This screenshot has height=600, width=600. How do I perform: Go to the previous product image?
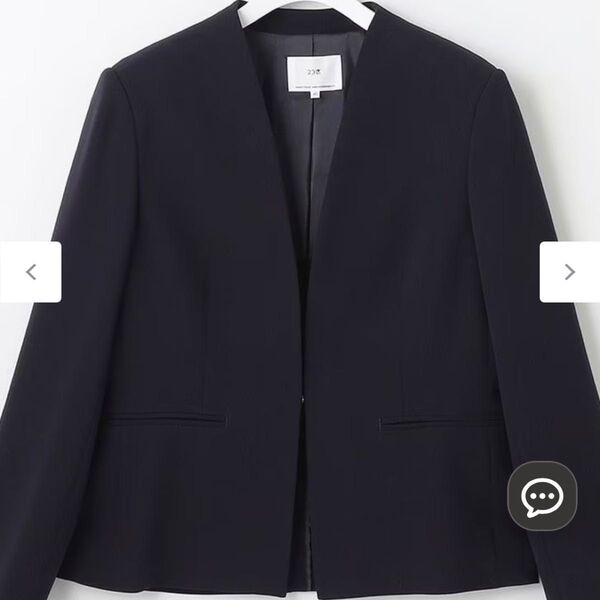point(31,272)
